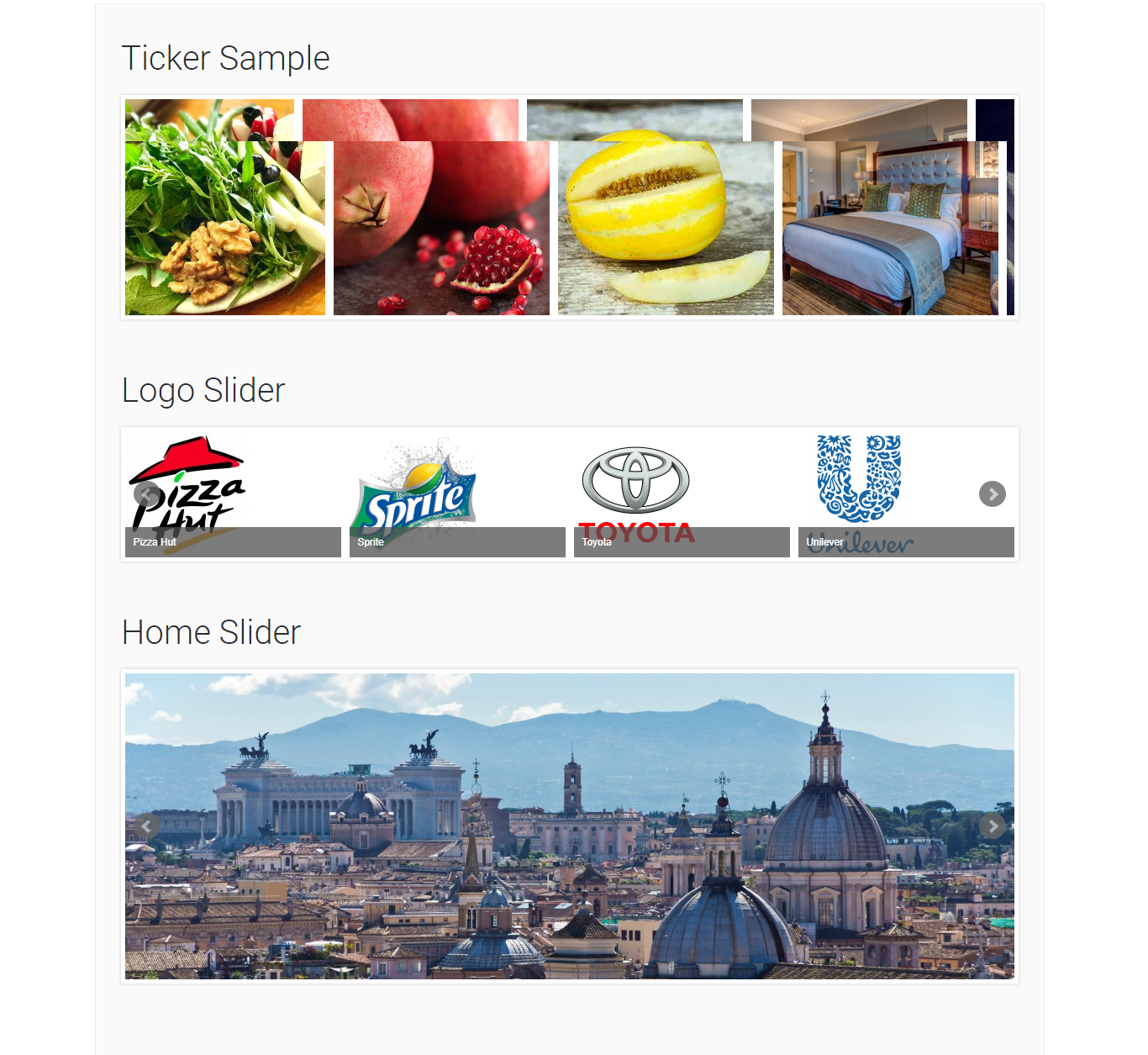Screen dimensions: 1148x1055
Task: Open the walnut salad ticker image
Action: (x=225, y=229)
